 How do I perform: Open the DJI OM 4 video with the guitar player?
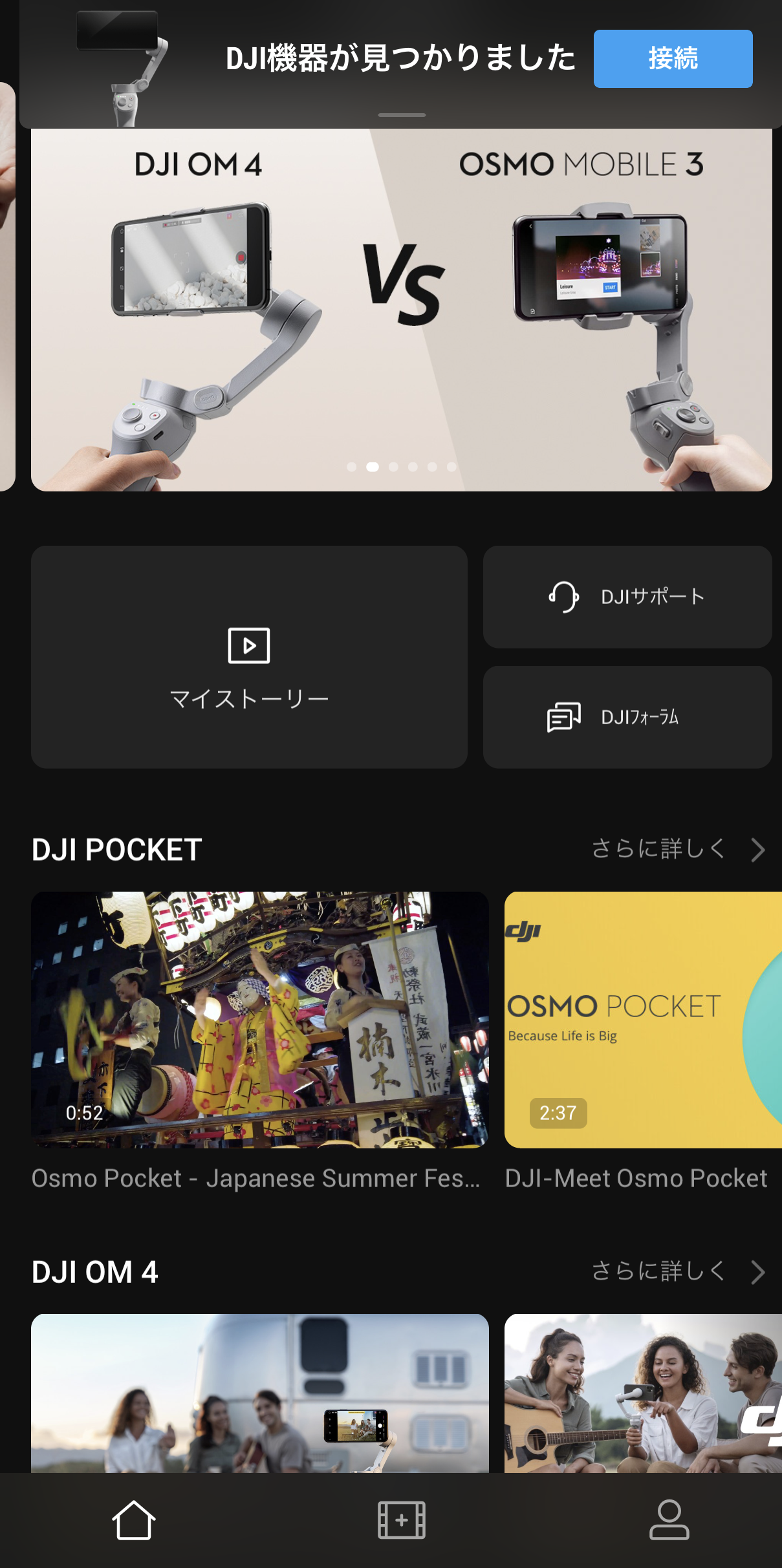click(643, 1393)
